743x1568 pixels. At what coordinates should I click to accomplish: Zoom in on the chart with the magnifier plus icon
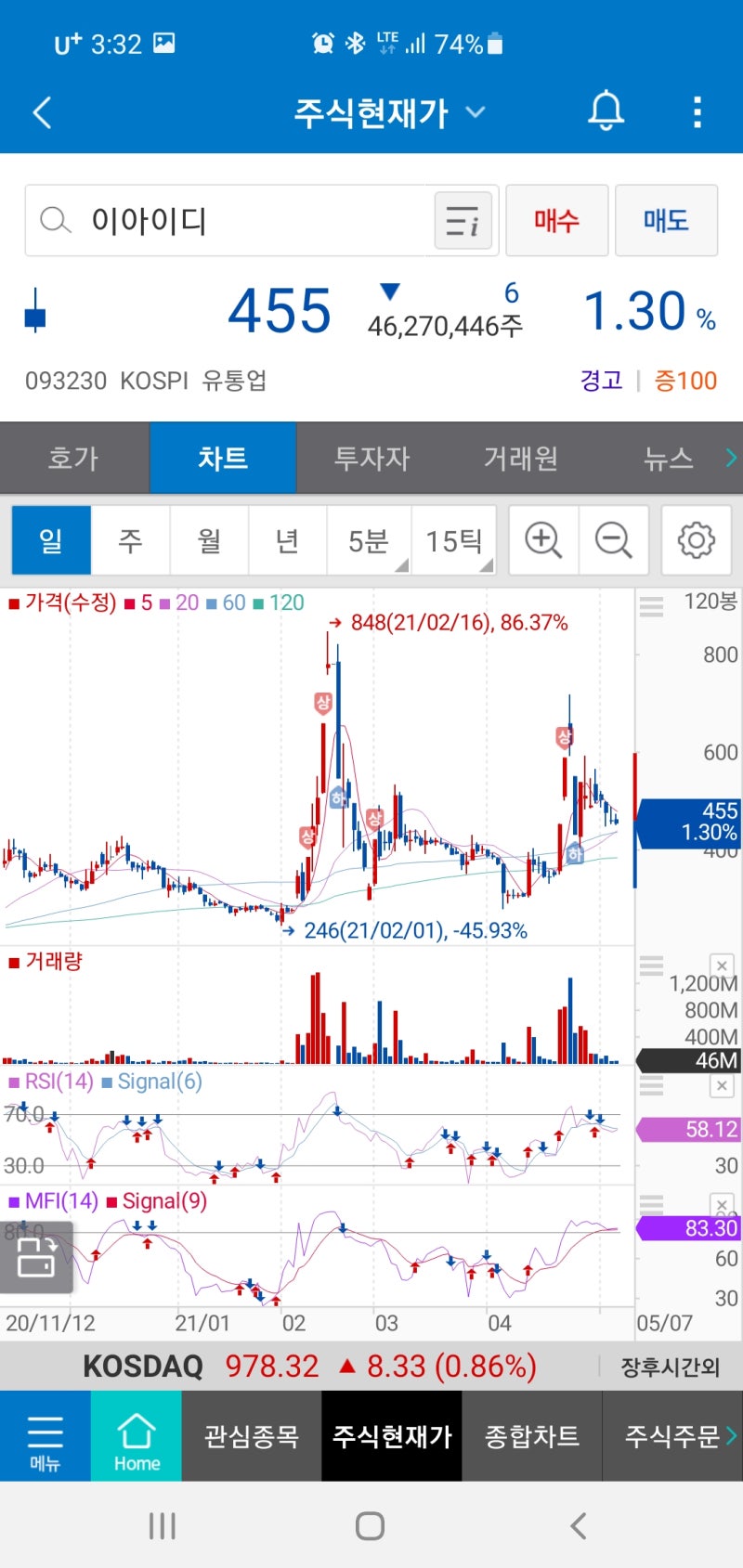542,539
